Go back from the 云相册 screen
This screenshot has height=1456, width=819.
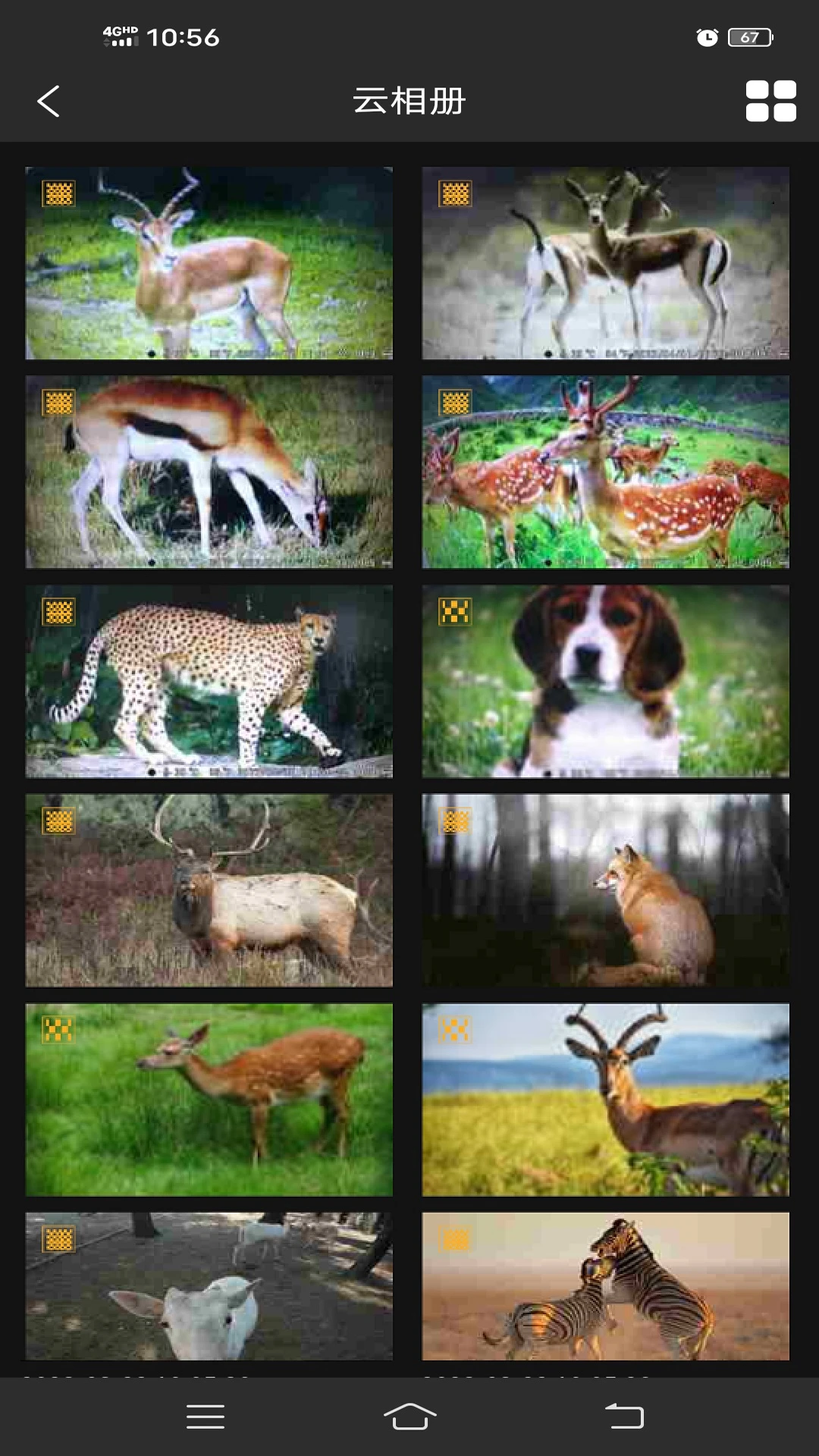(x=49, y=101)
